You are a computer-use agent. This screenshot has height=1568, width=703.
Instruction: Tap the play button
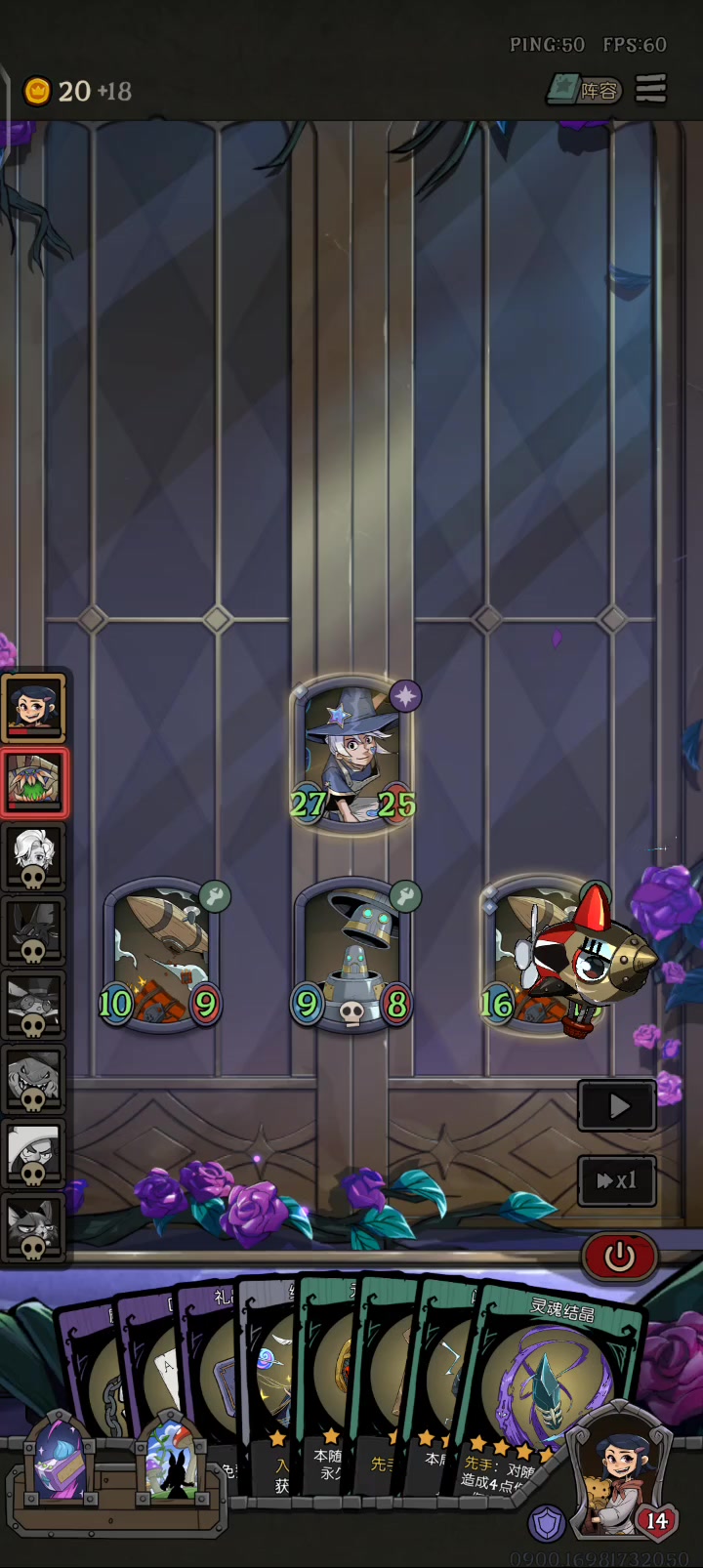point(617,1105)
